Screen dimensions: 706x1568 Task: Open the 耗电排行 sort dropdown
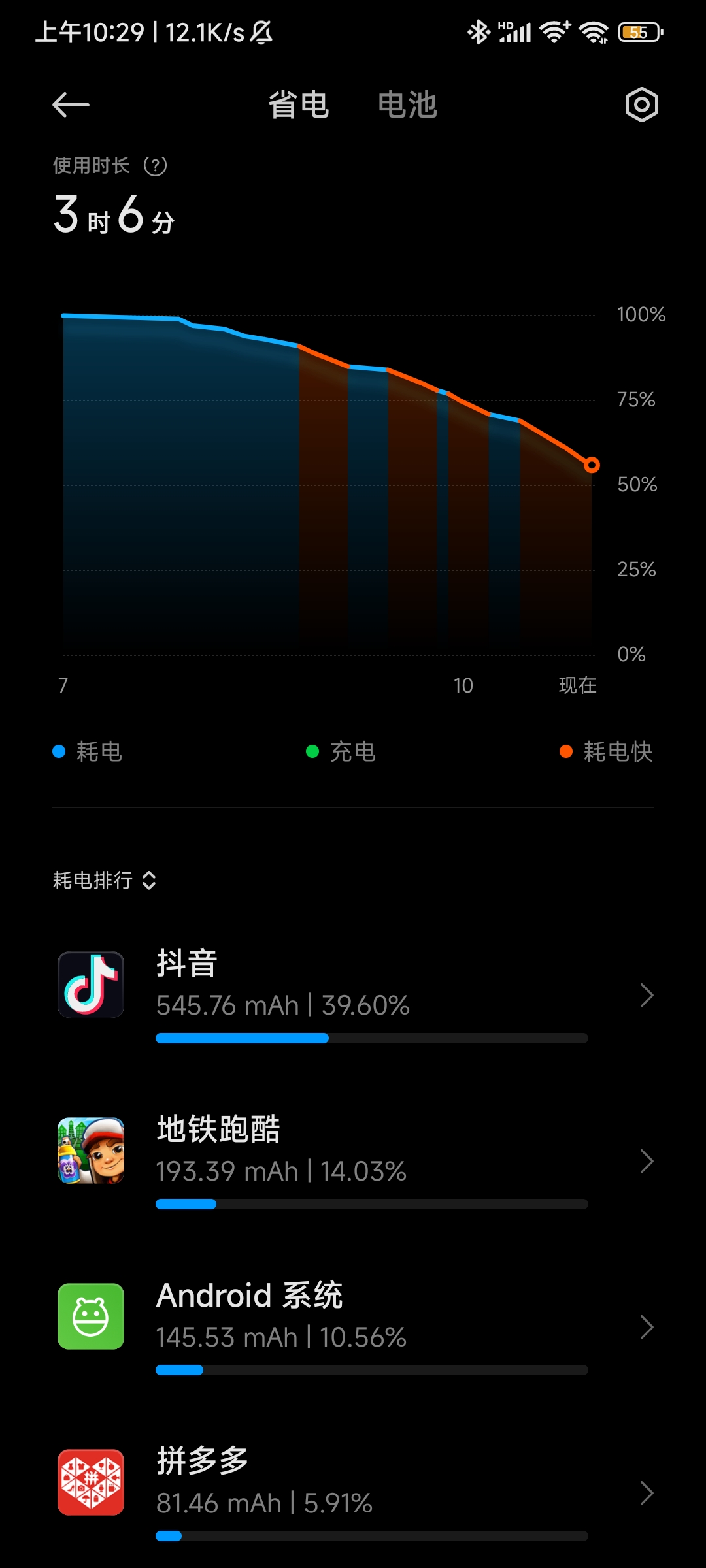[105, 880]
